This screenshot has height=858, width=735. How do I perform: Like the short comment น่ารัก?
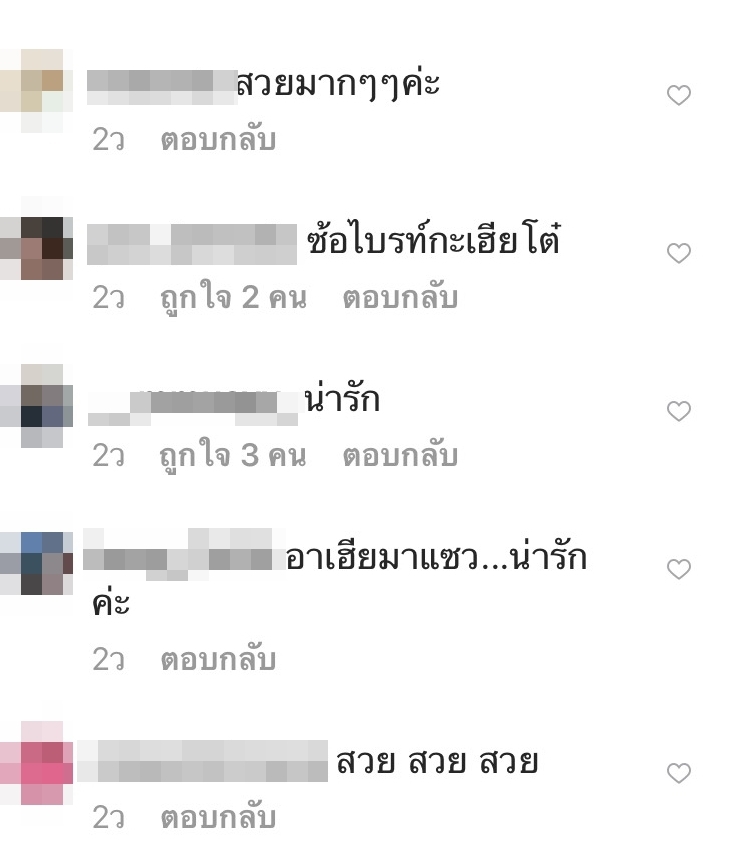pos(679,412)
